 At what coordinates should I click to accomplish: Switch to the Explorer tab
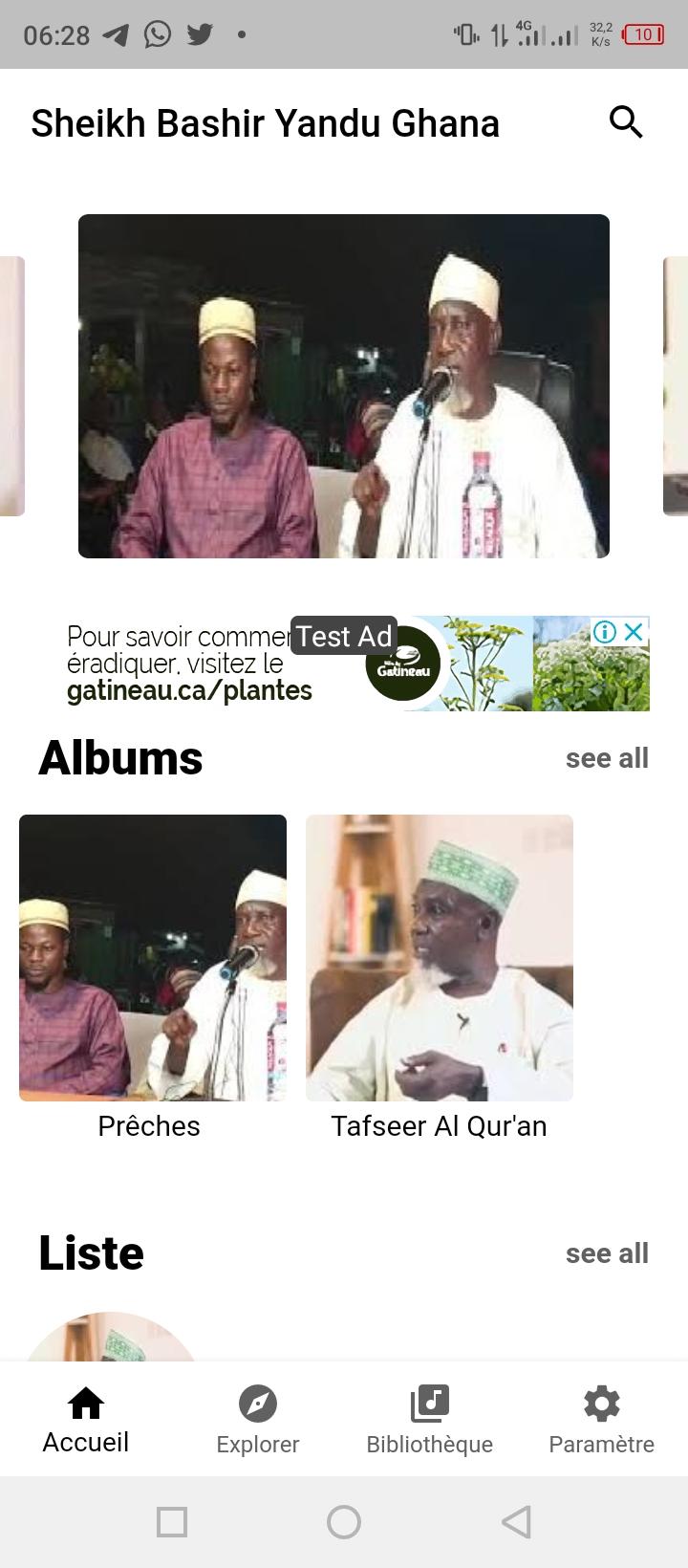pos(258,1420)
